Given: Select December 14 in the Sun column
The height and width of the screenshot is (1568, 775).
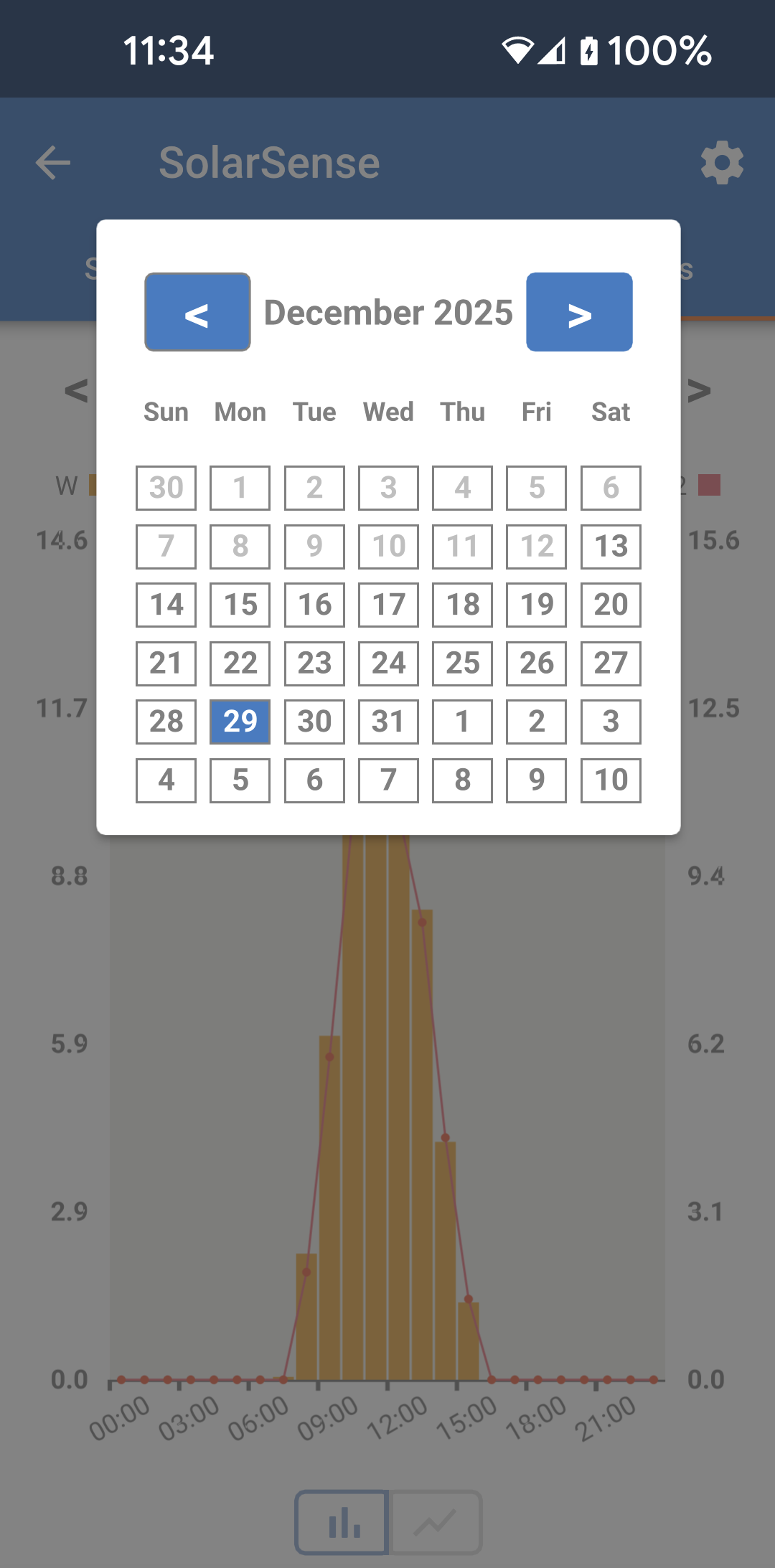Looking at the screenshot, I should [165, 605].
